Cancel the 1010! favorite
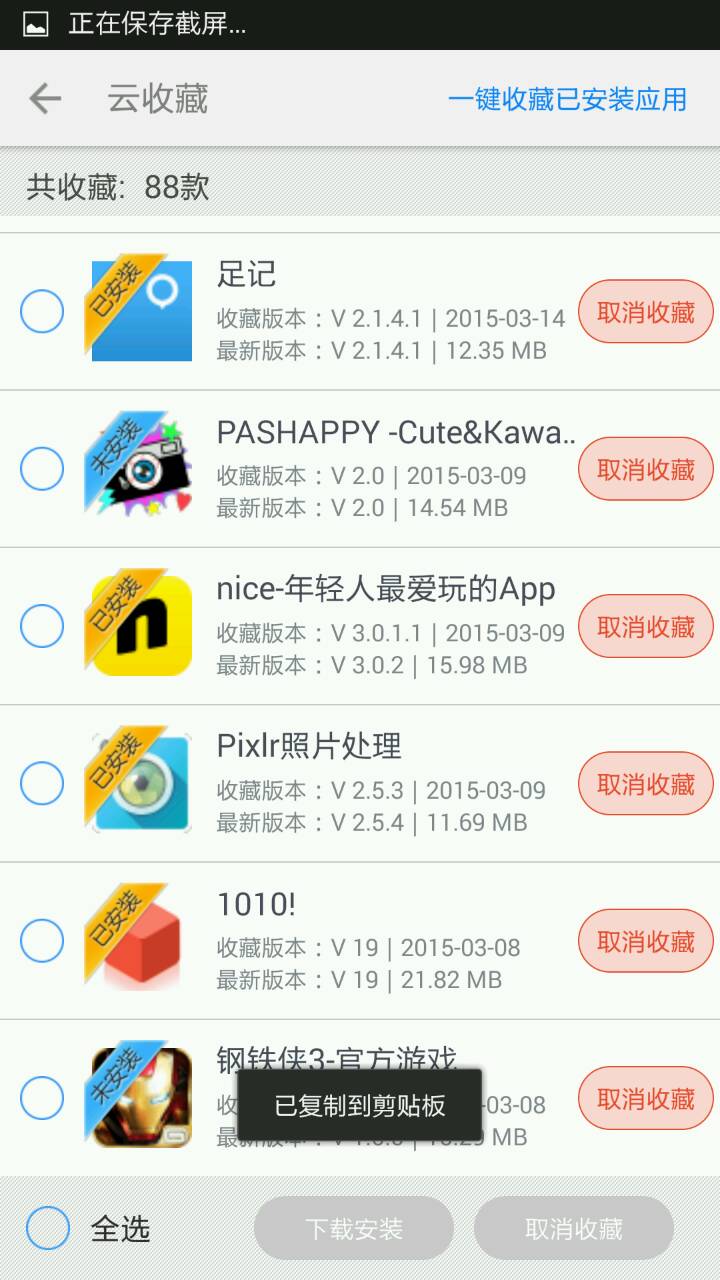720x1280 pixels. (645, 941)
